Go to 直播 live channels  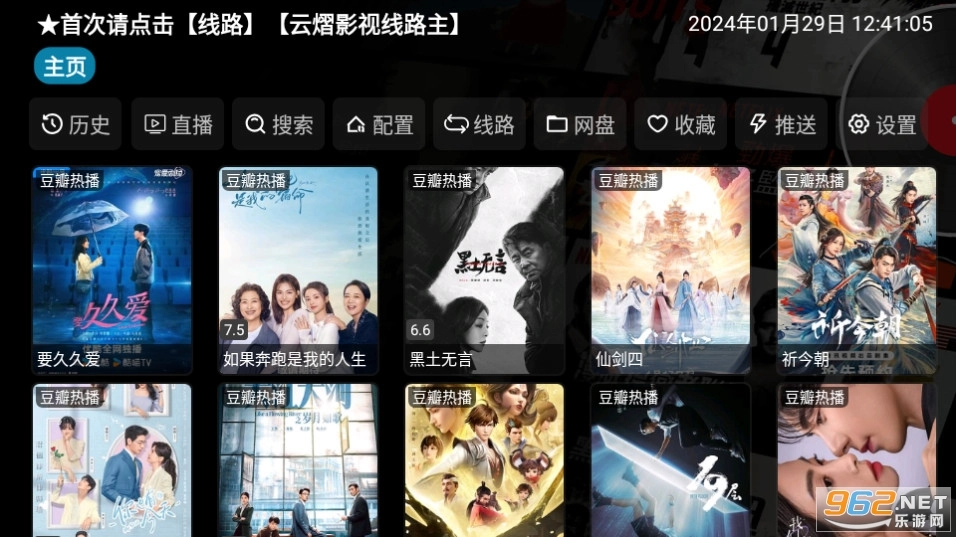click(x=178, y=124)
